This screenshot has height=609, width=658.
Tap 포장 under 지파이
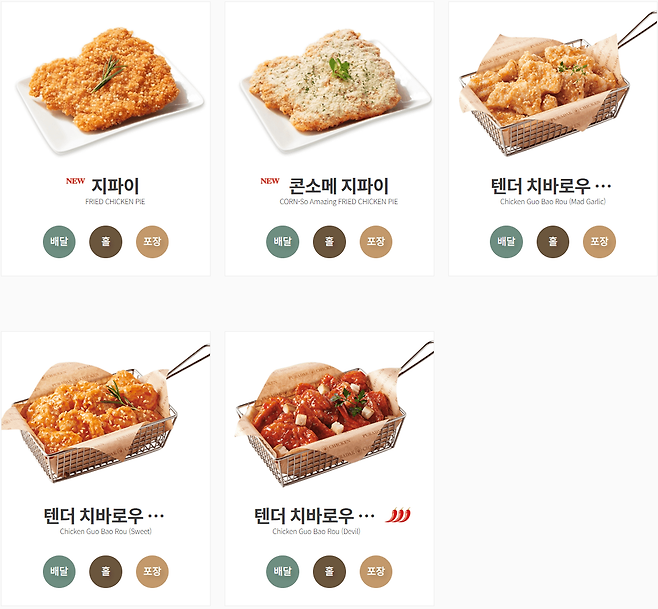152,242
